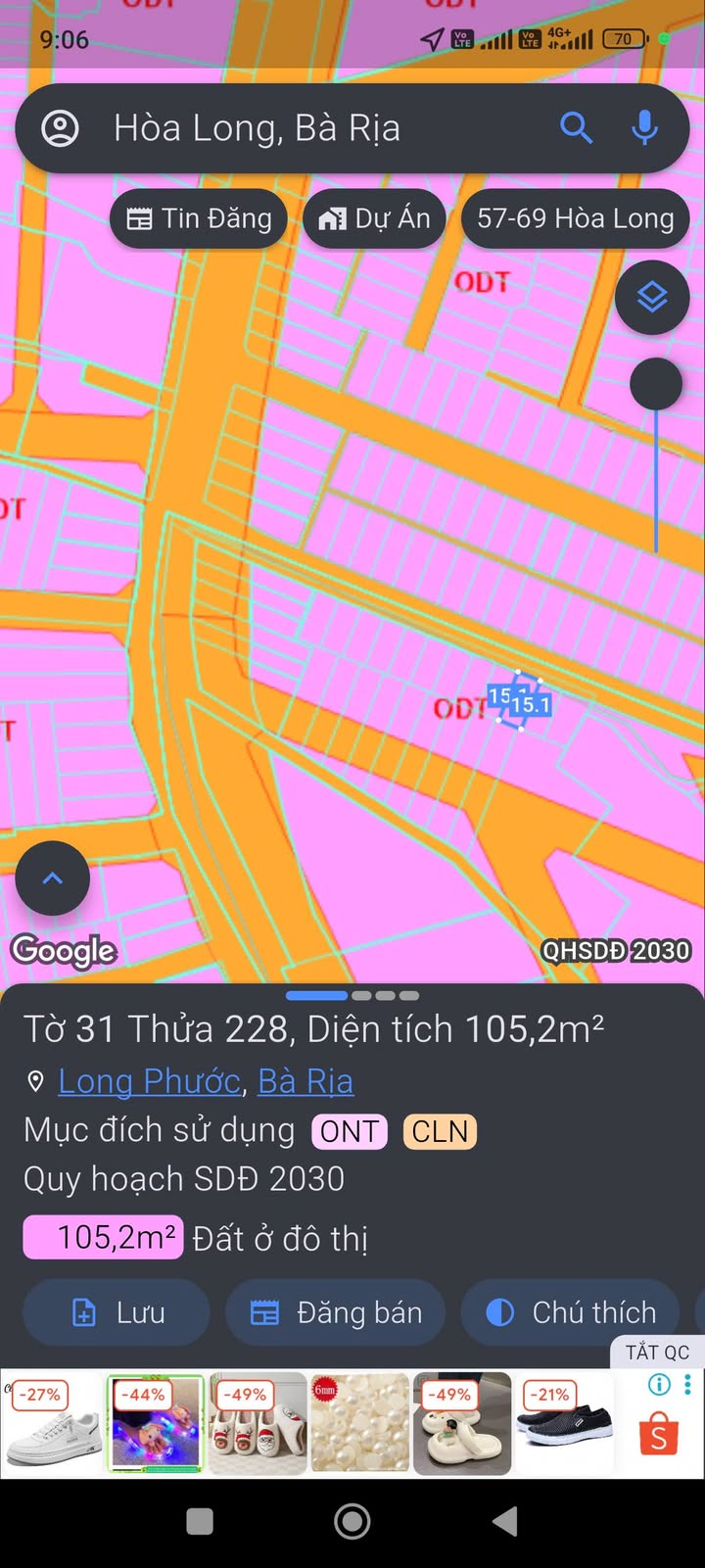705x1568 pixels.
Task: Open the Tin Đăng chip
Action: tap(200, 218)
